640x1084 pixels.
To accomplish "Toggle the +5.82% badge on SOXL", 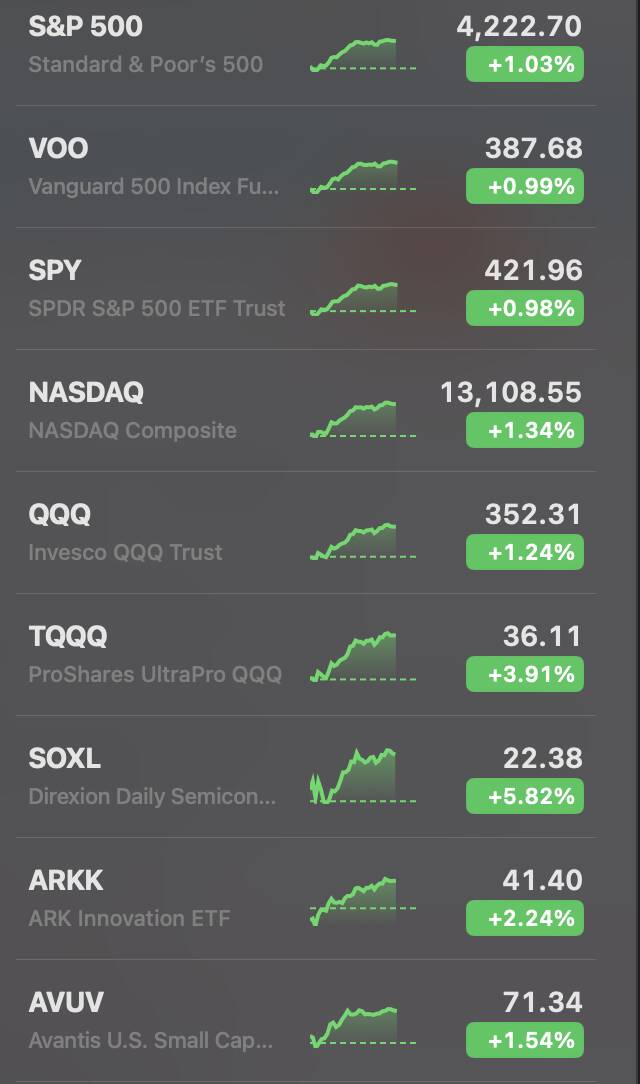I will pos(525,796).
